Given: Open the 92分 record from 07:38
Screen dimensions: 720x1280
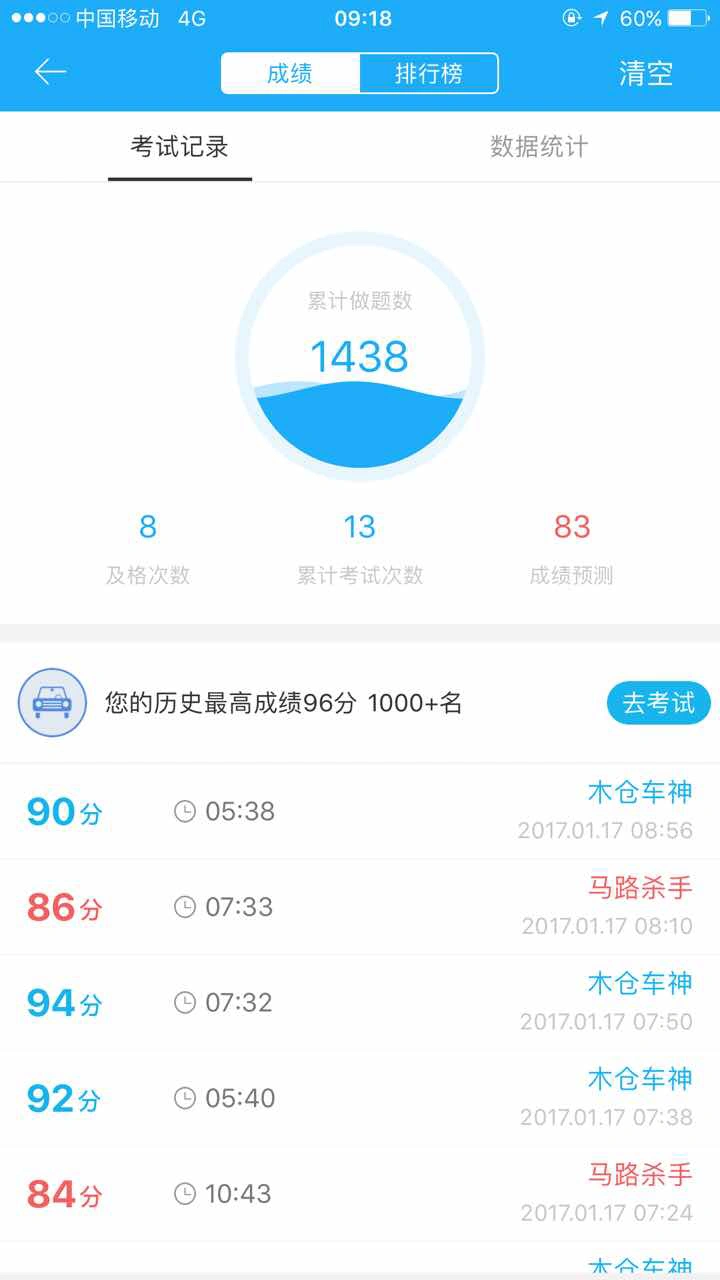Looking at the screenshot, I should coord(360,1098).
